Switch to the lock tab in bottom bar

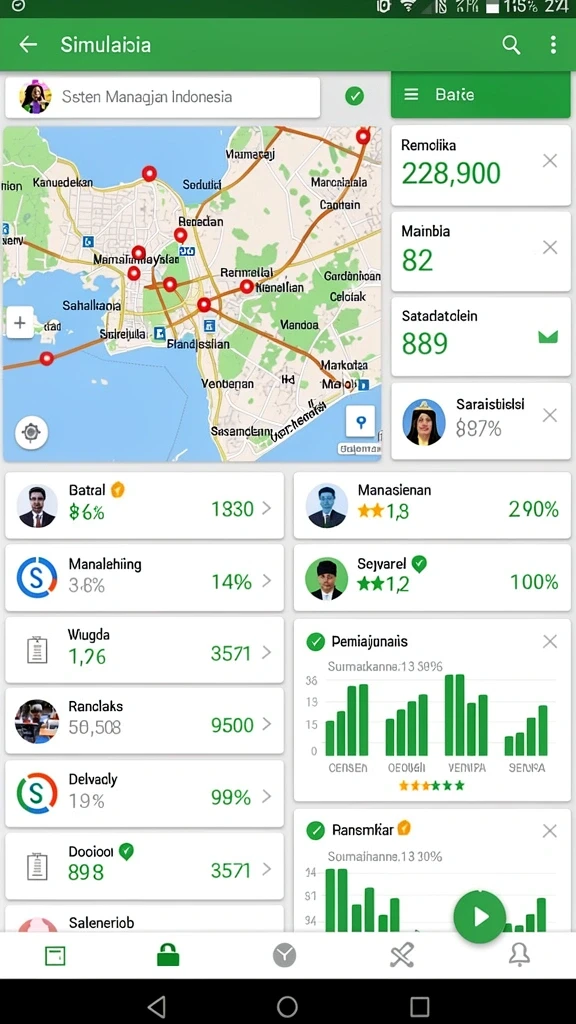(168, 955)
